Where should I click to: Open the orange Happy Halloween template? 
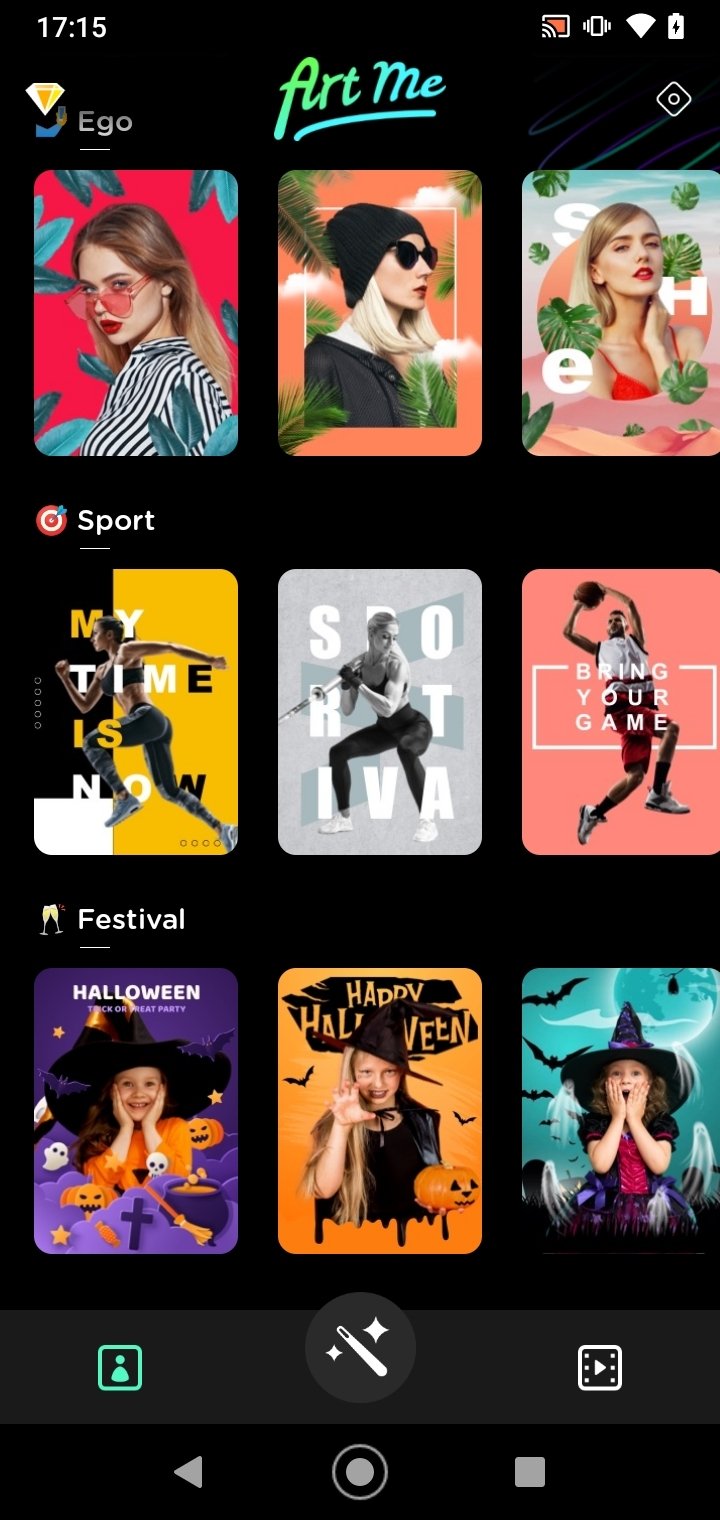point(380,1111)
